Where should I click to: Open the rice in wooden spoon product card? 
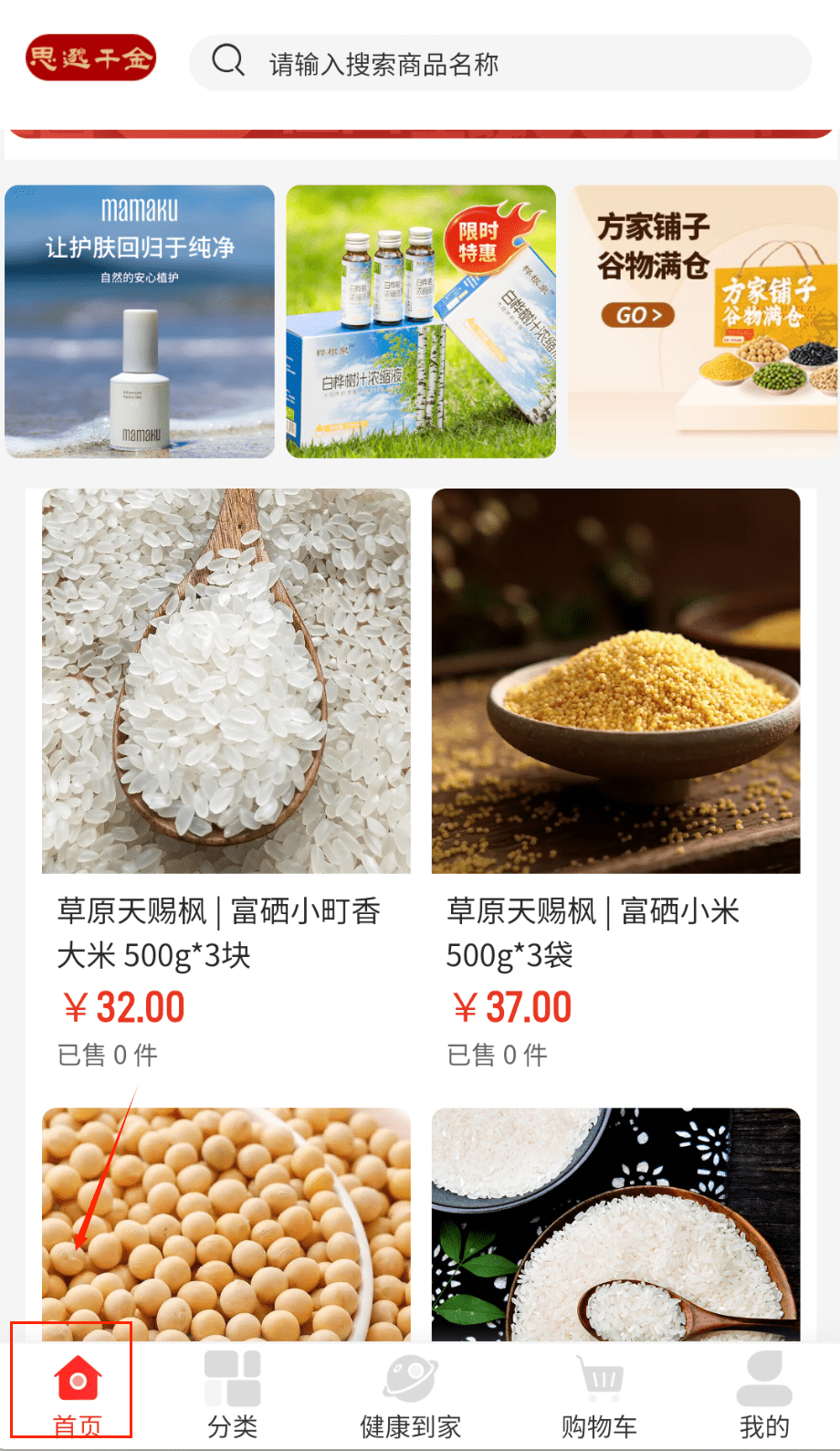pos(615,1224)
